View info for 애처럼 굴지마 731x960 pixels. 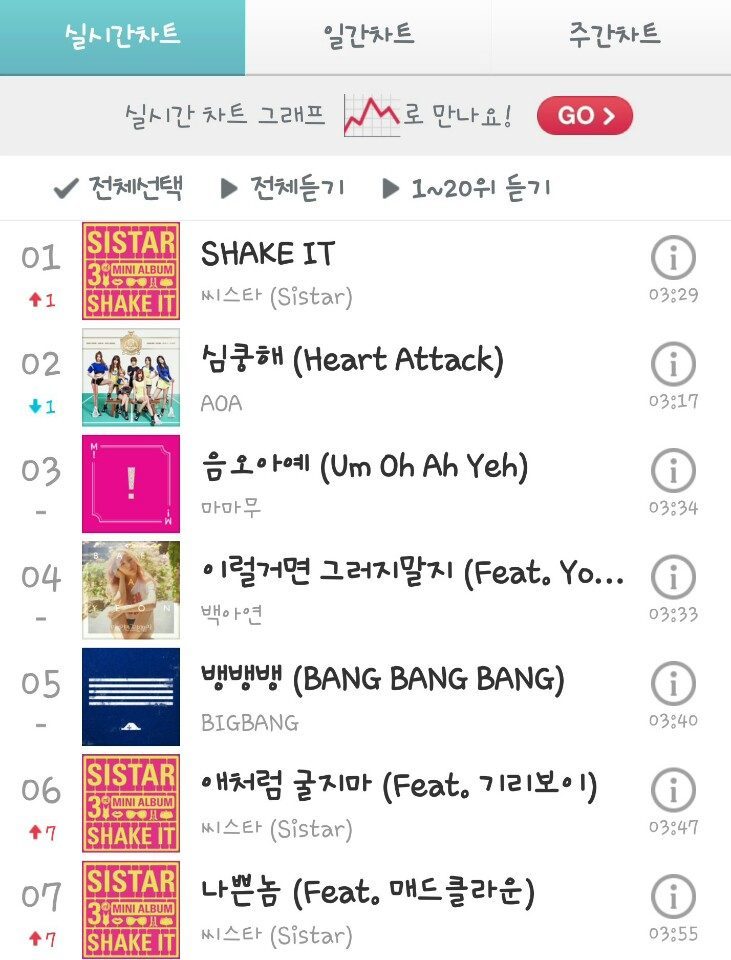click(672, 791)
